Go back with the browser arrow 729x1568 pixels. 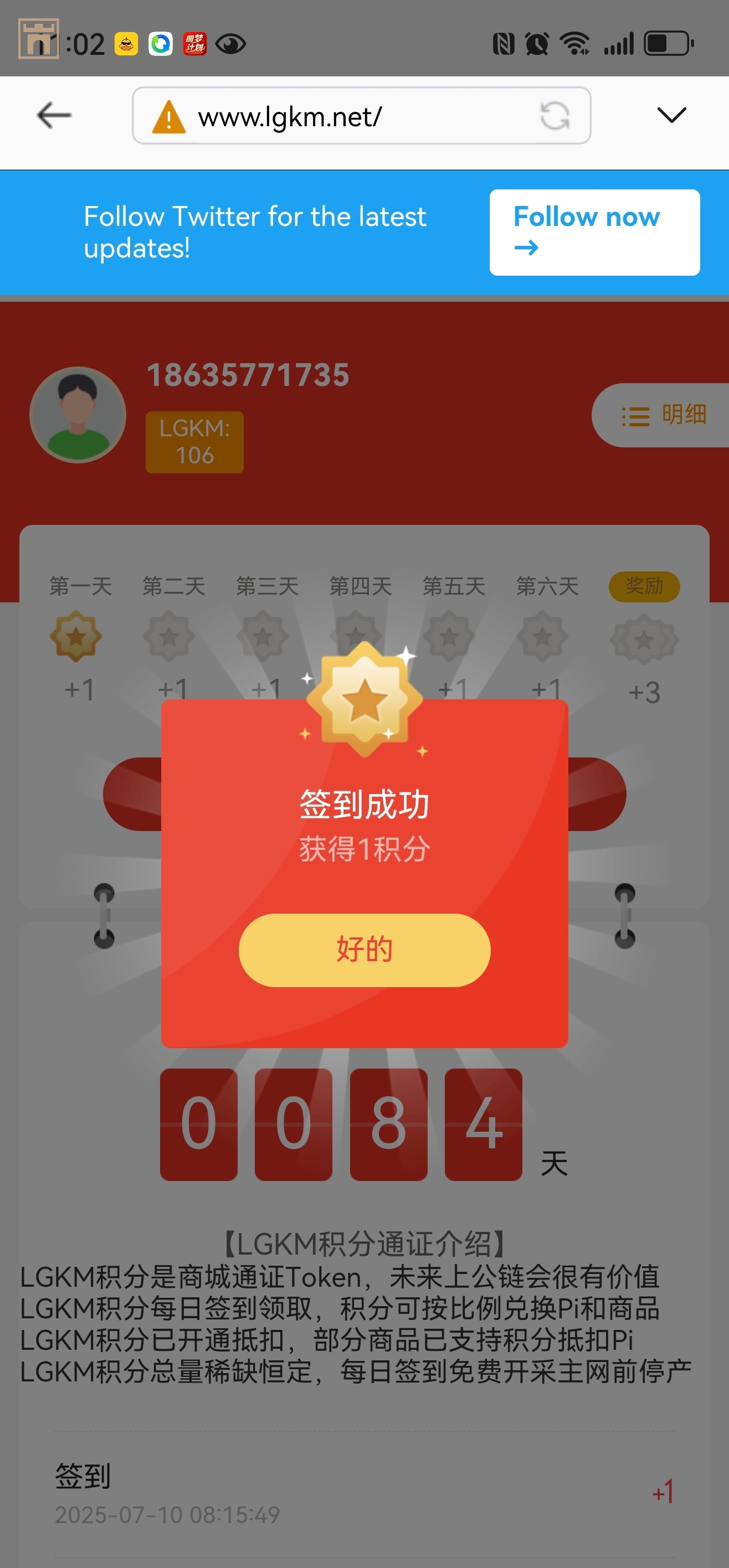click(54, 115)
